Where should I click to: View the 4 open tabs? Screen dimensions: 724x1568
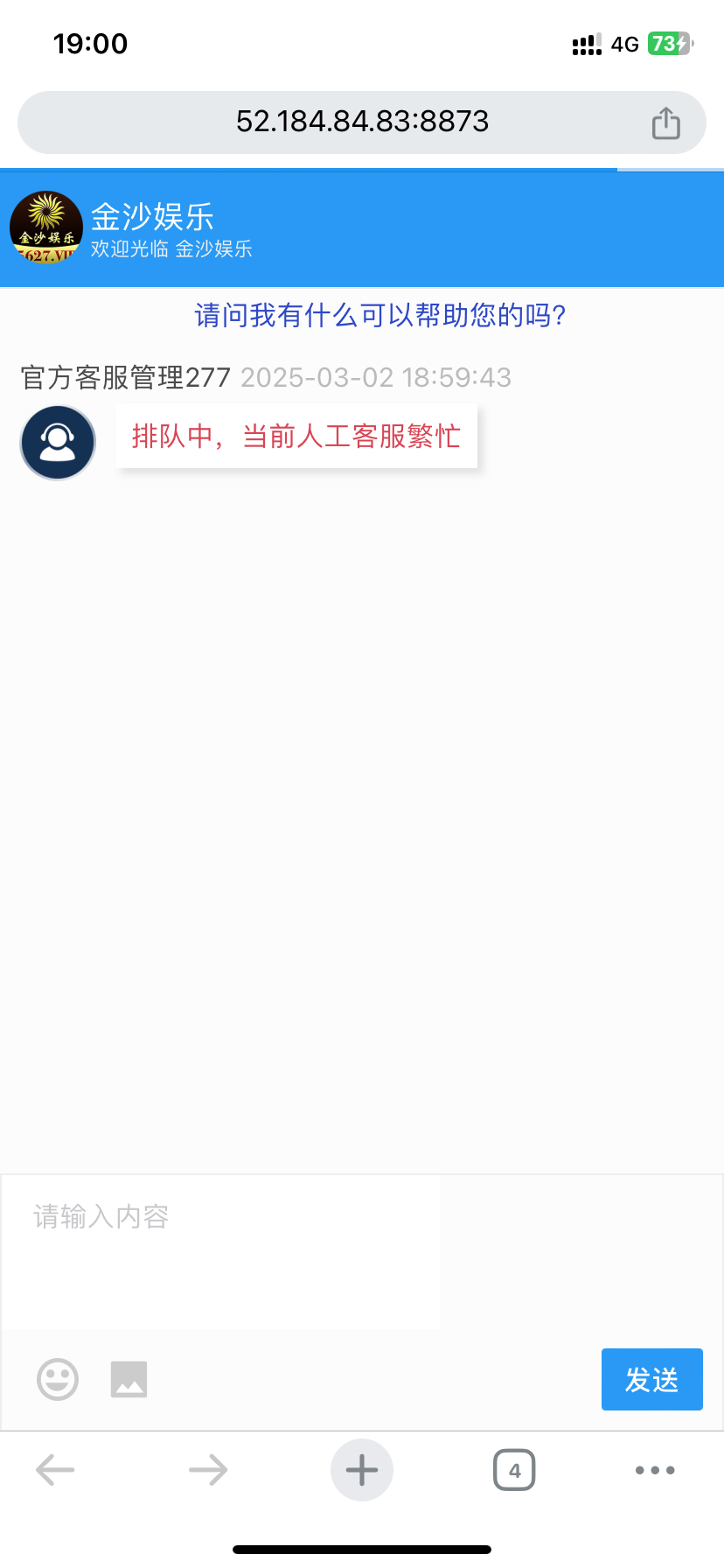[x=514, y=1470]
